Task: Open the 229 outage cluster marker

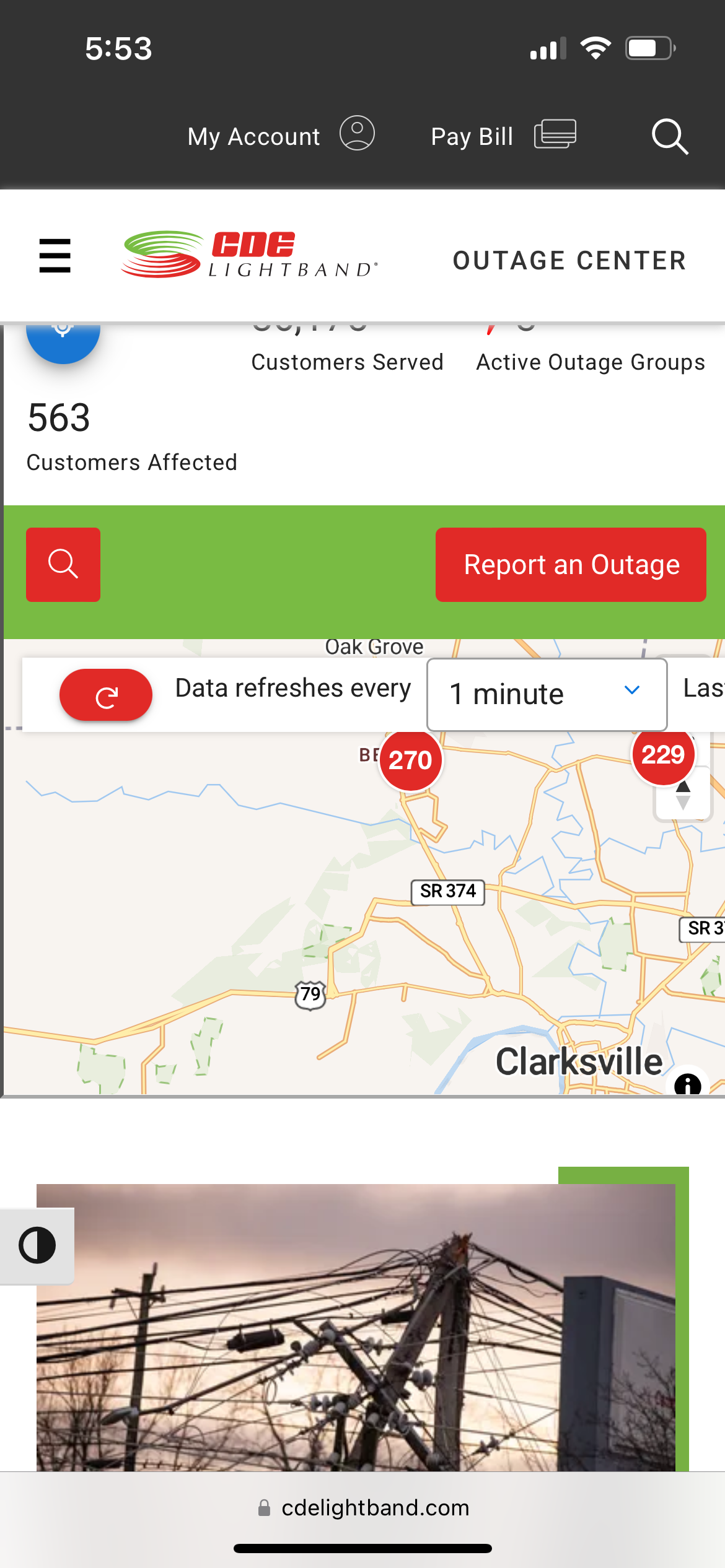Action: pyautogui.click(x=662, y=755)
